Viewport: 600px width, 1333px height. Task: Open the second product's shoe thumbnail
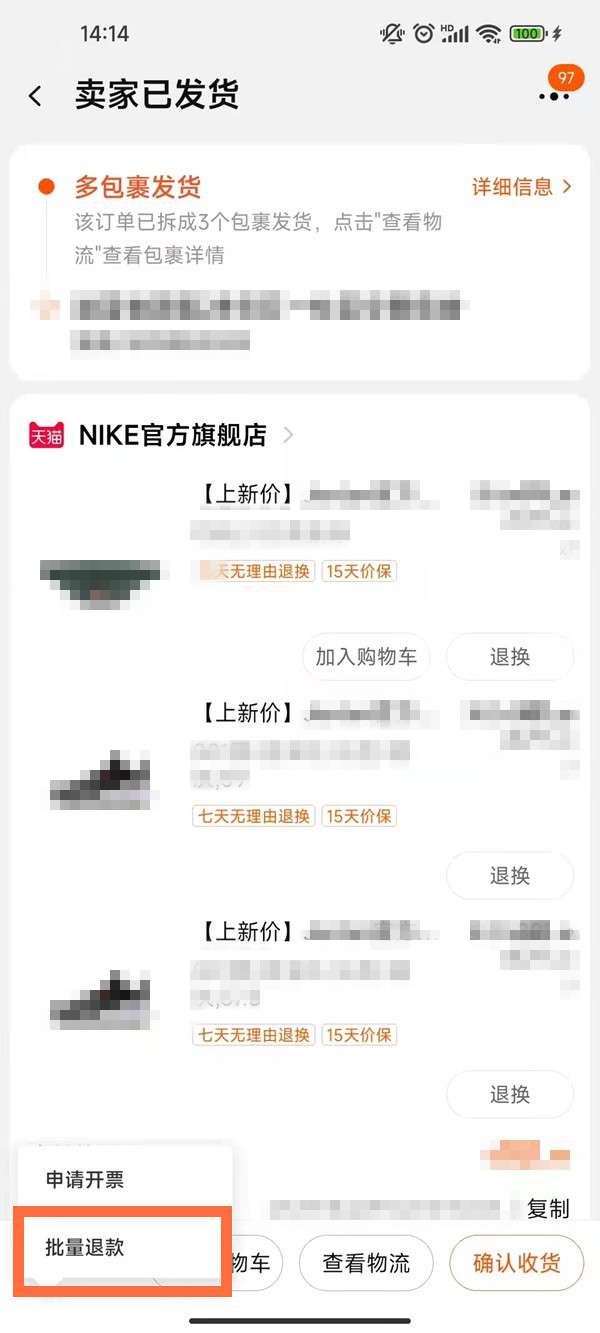(101, 782)
